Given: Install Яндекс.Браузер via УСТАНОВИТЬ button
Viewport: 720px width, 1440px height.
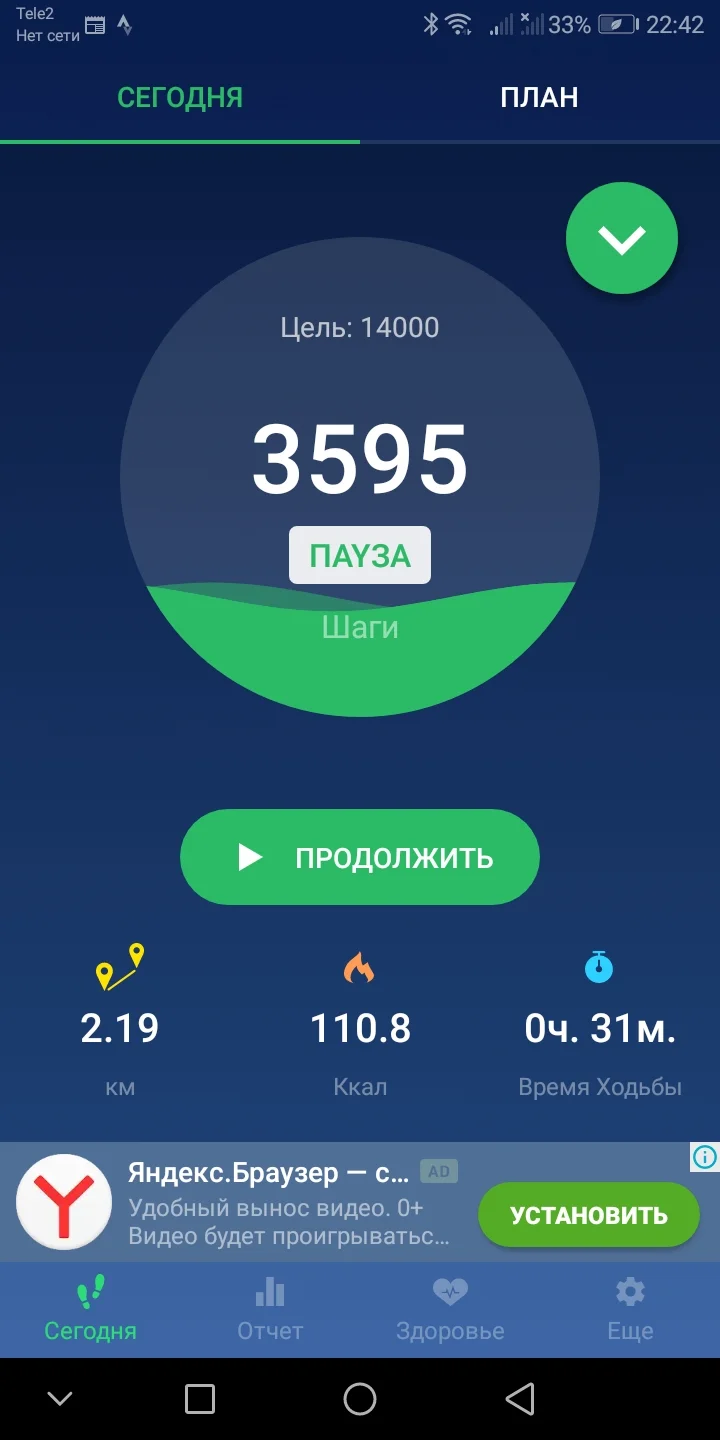Looking at the screenshot, I should [x=589, y=1215].
